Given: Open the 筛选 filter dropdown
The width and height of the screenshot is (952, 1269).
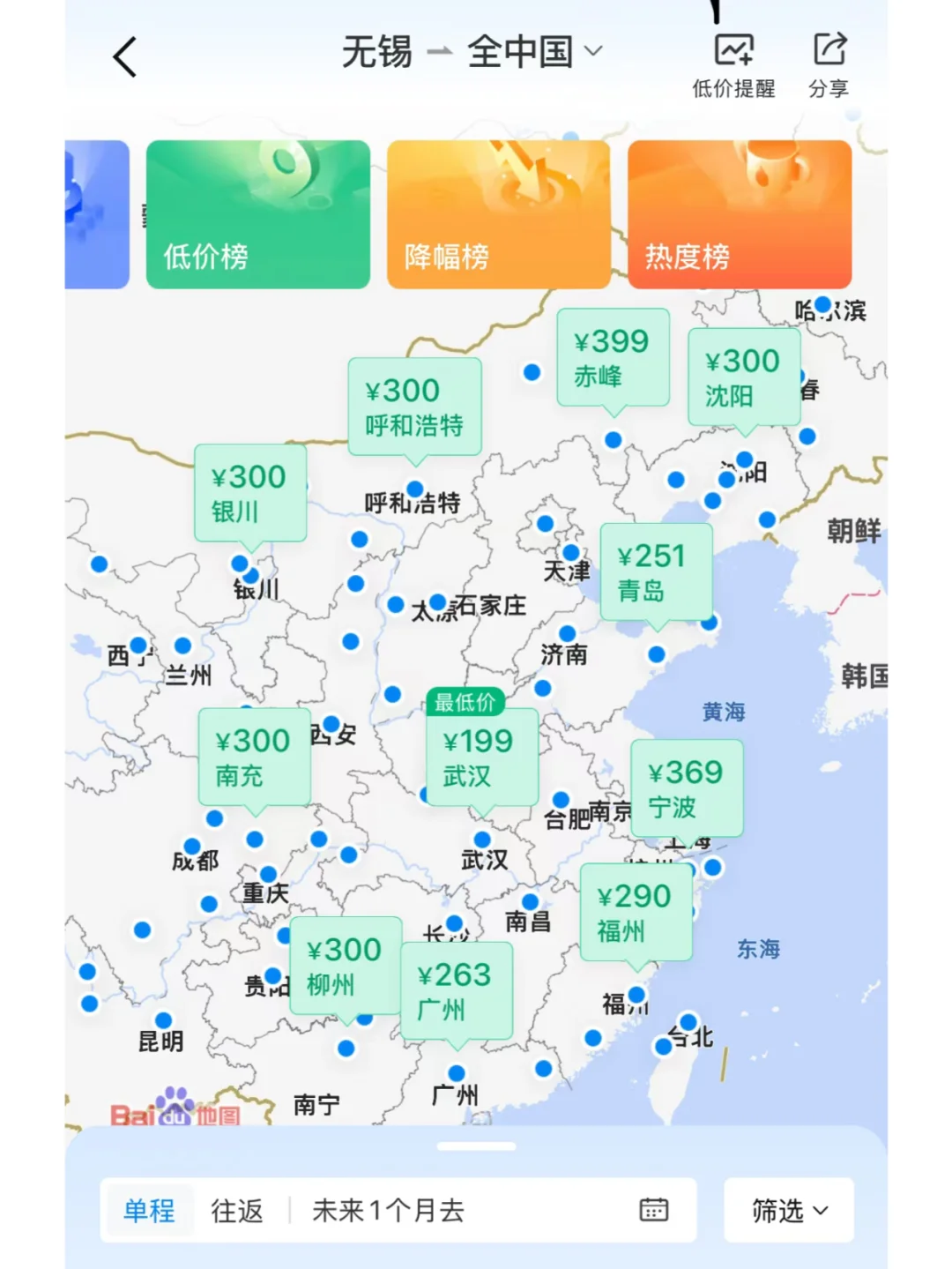Looking at the screenshot, I should (x=787, y=1211).
